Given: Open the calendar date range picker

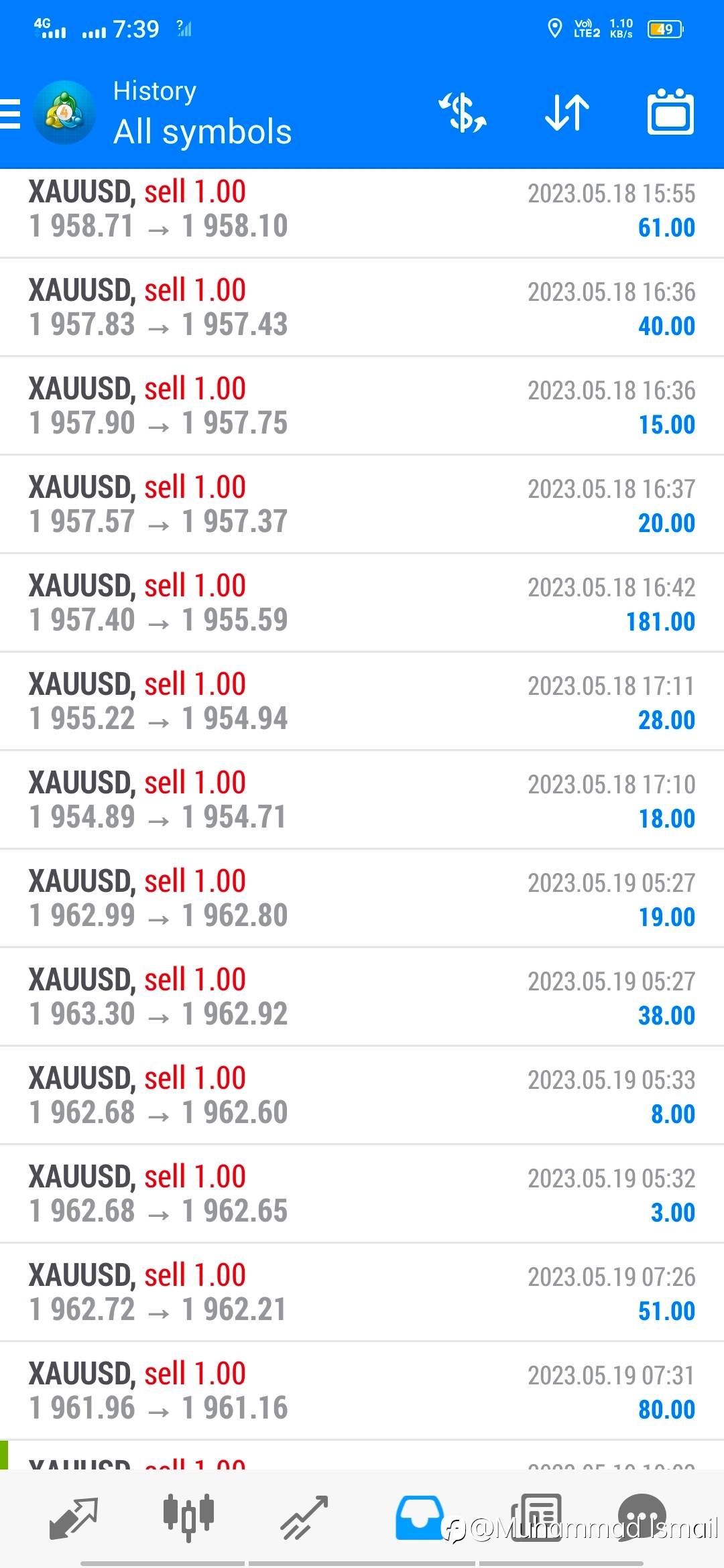Looking at the screenshot, I should (x=670, y=113).
